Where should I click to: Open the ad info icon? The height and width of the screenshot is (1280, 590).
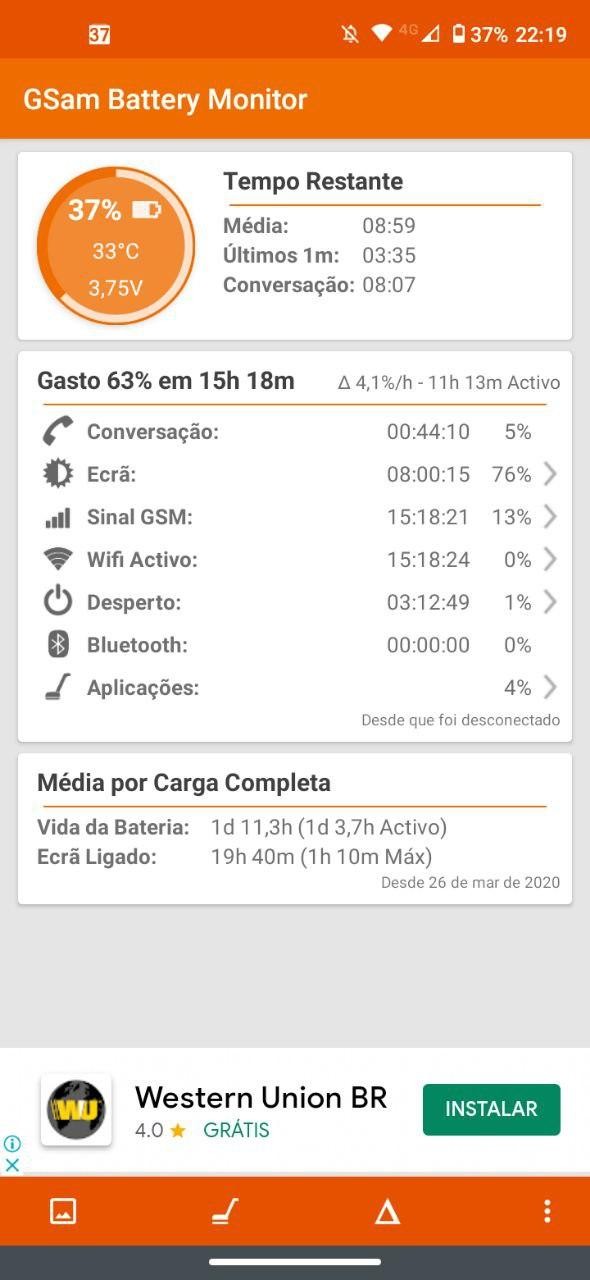12,1144
